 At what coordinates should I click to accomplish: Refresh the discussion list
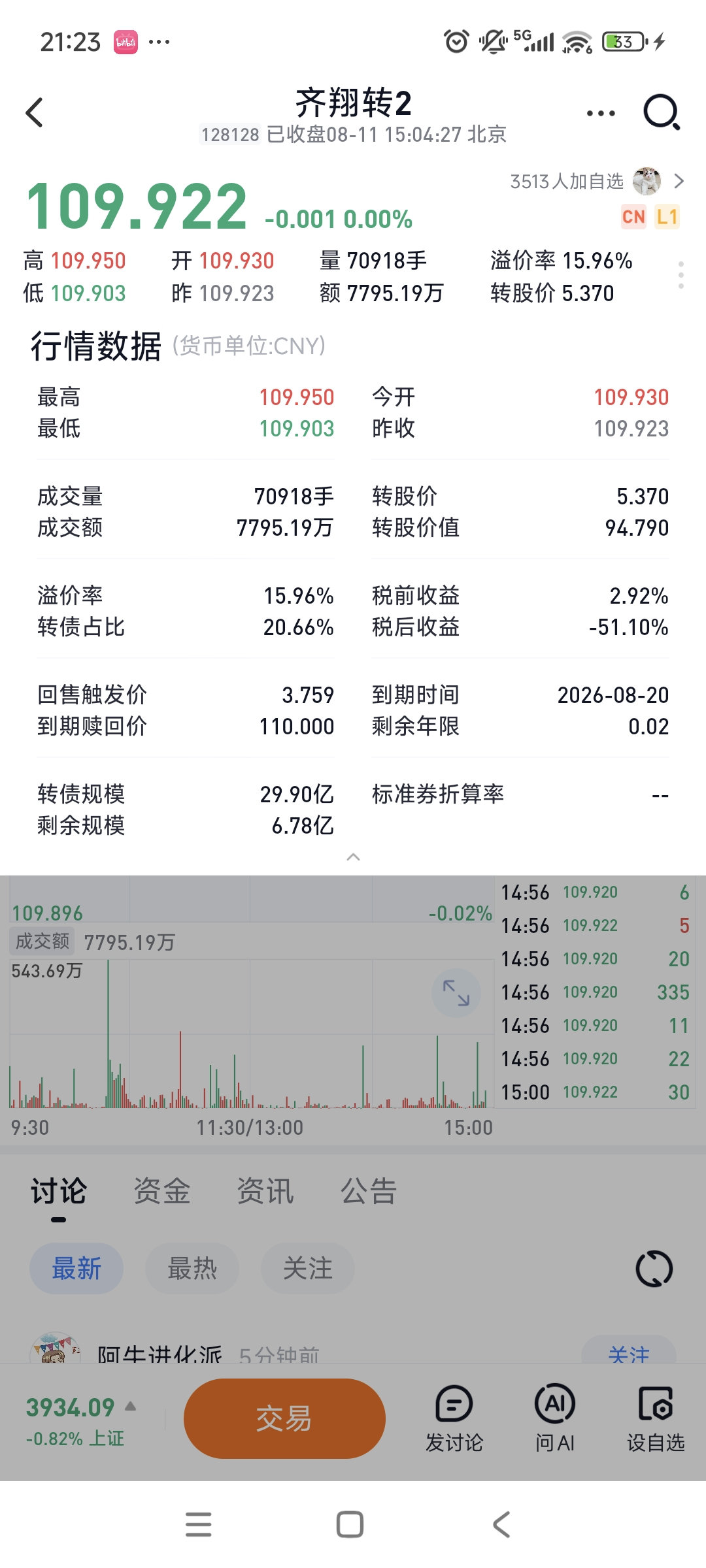654,1268
